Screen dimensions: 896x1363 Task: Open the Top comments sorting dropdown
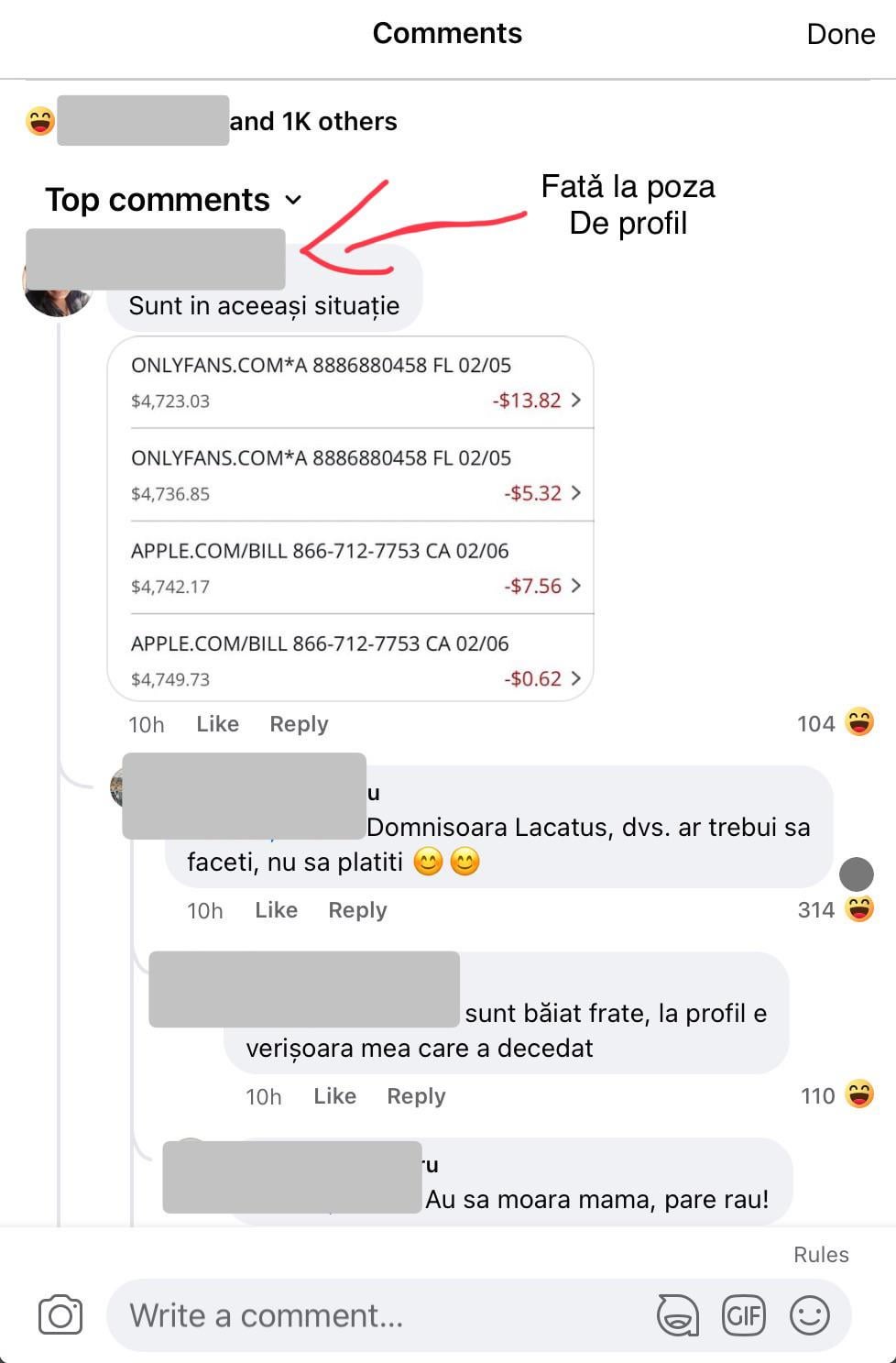[x=173, y=200]
